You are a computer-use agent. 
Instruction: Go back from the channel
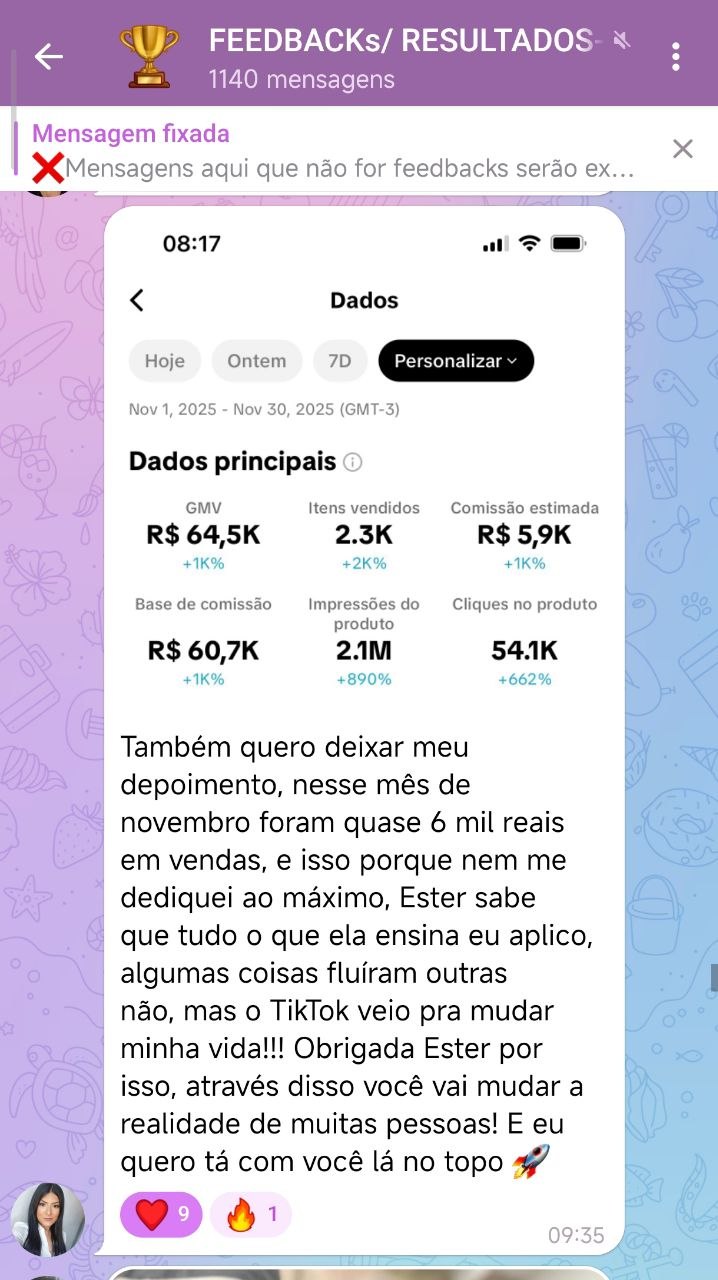tap(48, 57)
